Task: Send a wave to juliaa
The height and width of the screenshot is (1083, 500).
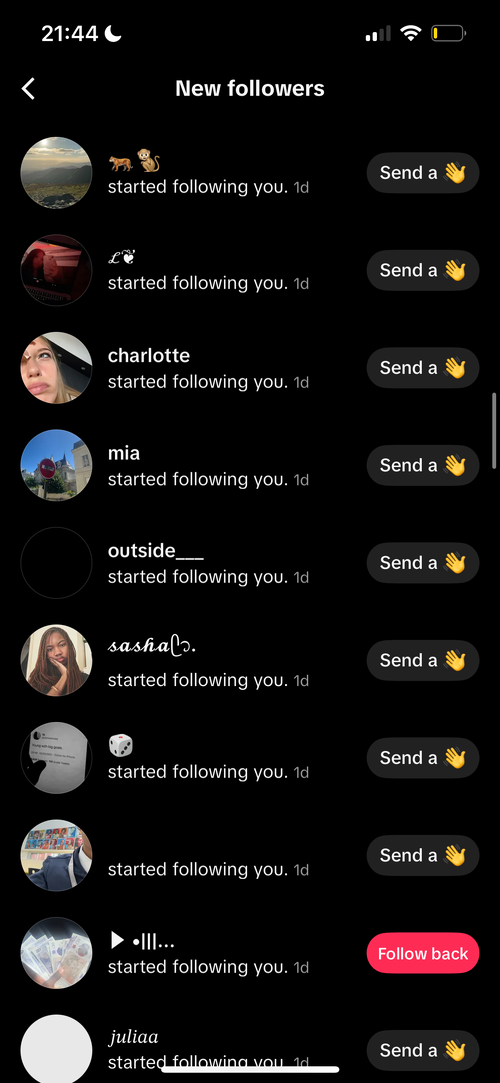Action: 423,1050
